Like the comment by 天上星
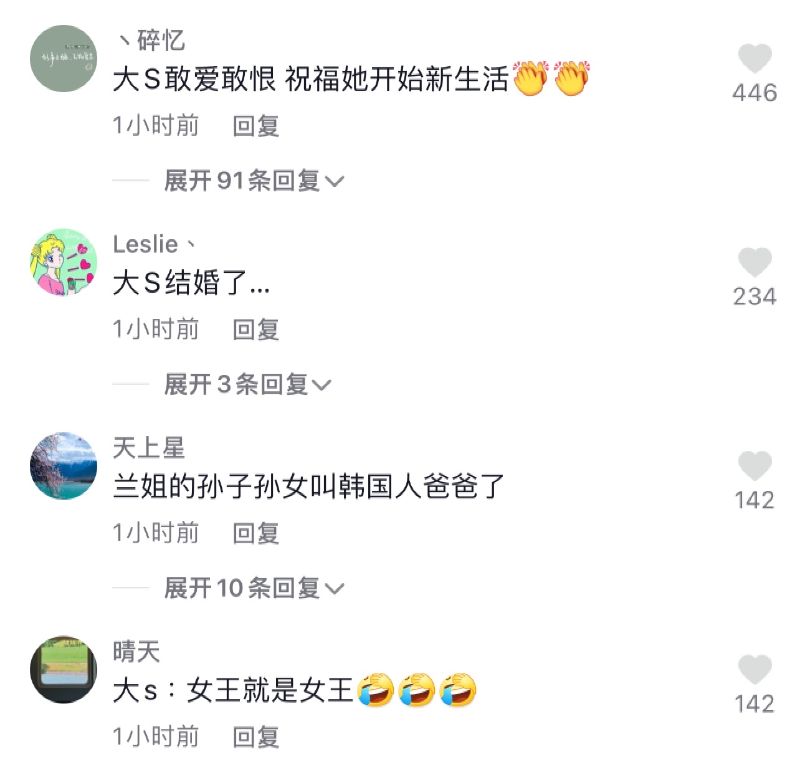The height and width of the screenshot is (770, 800). coord(755,466)
